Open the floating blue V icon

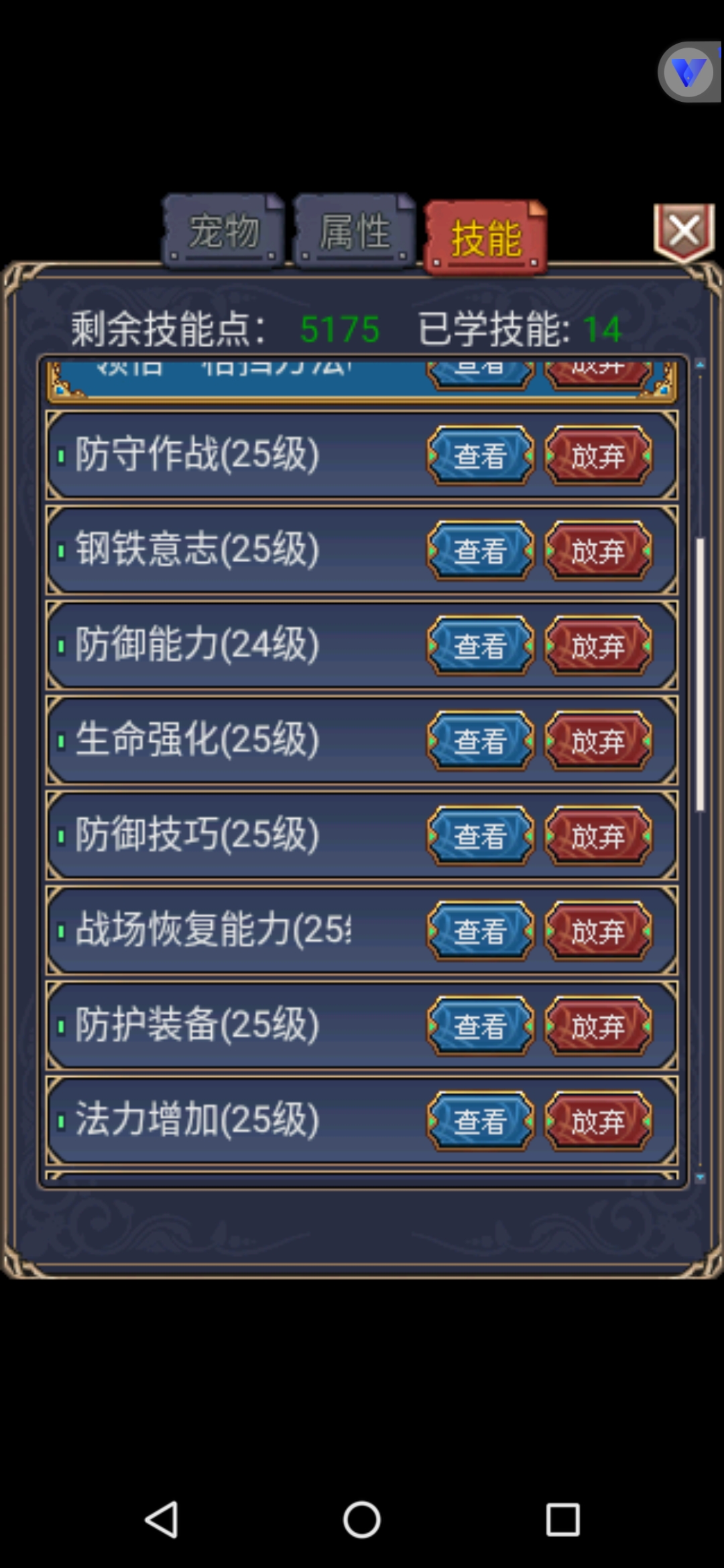688,72
